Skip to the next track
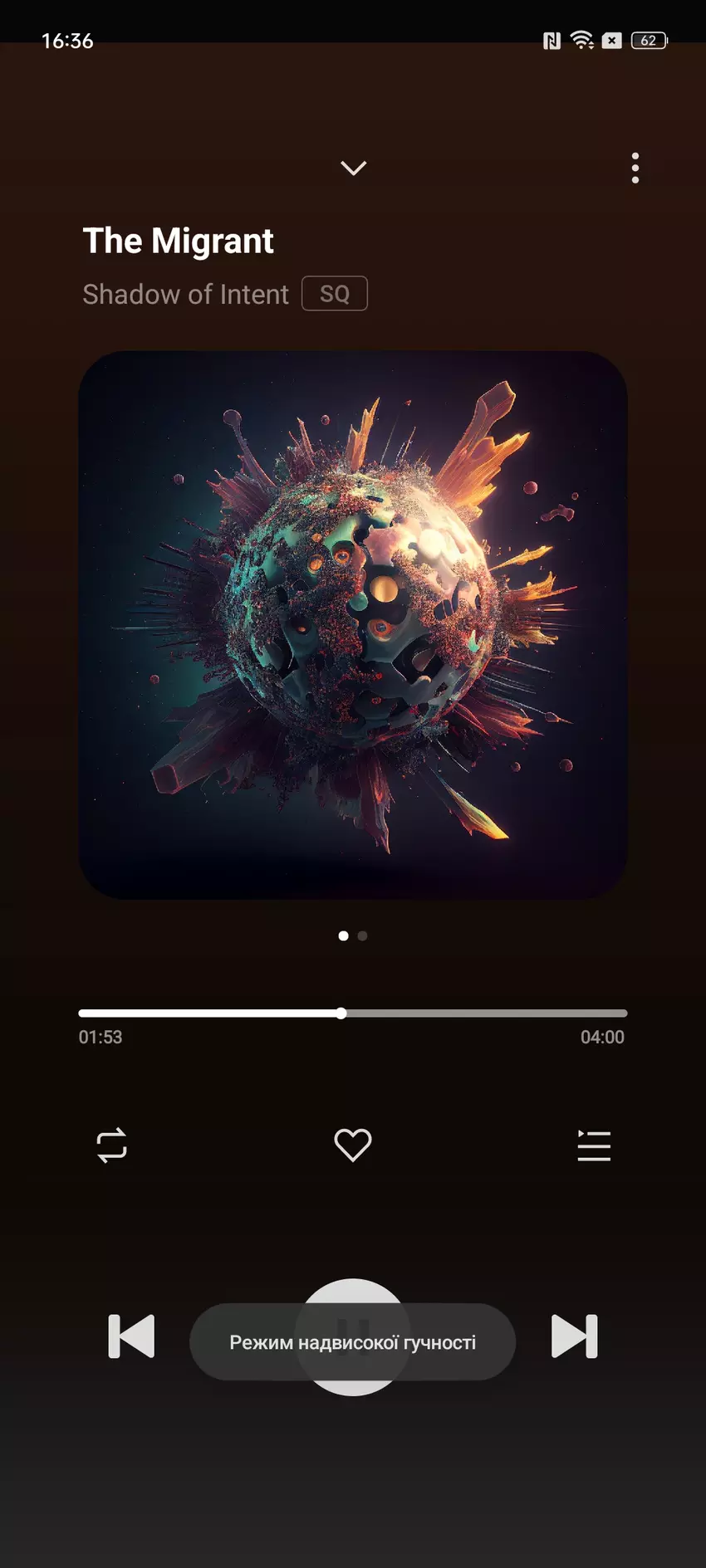 (x=574, y=1336)
